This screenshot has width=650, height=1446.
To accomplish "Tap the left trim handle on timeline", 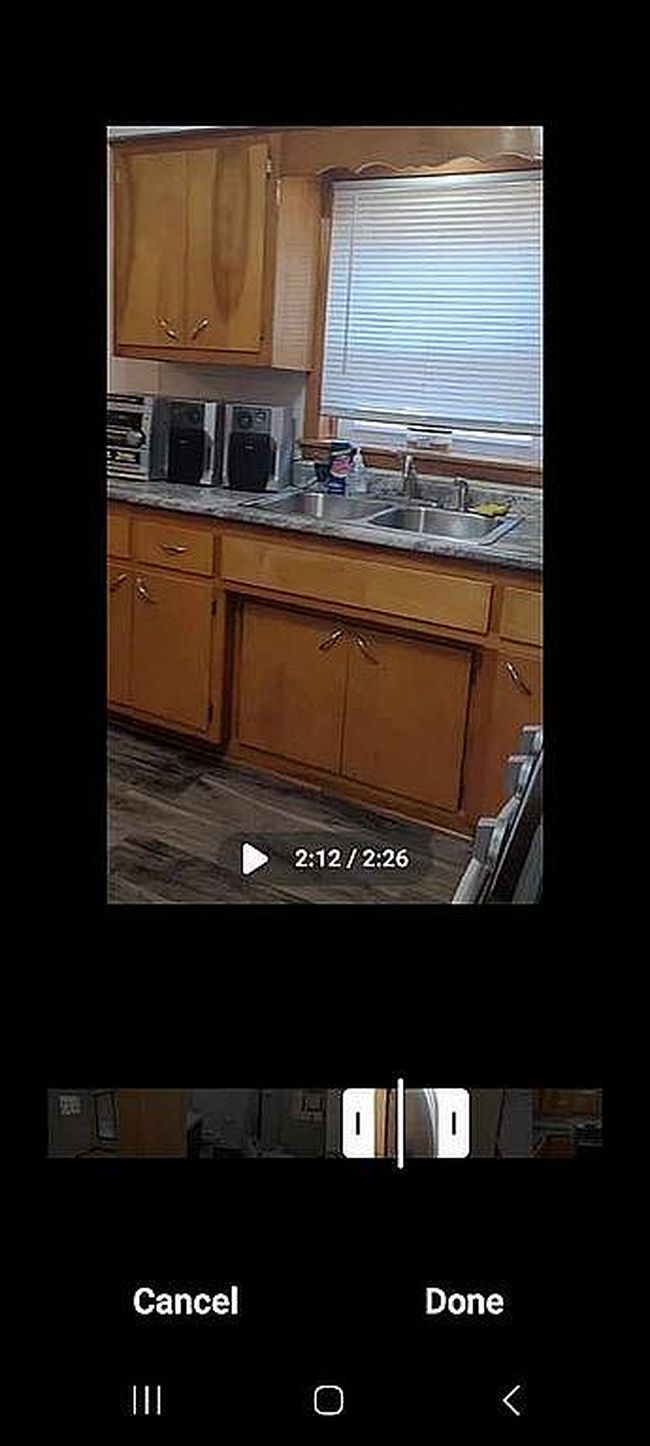I will [358, 1123].
